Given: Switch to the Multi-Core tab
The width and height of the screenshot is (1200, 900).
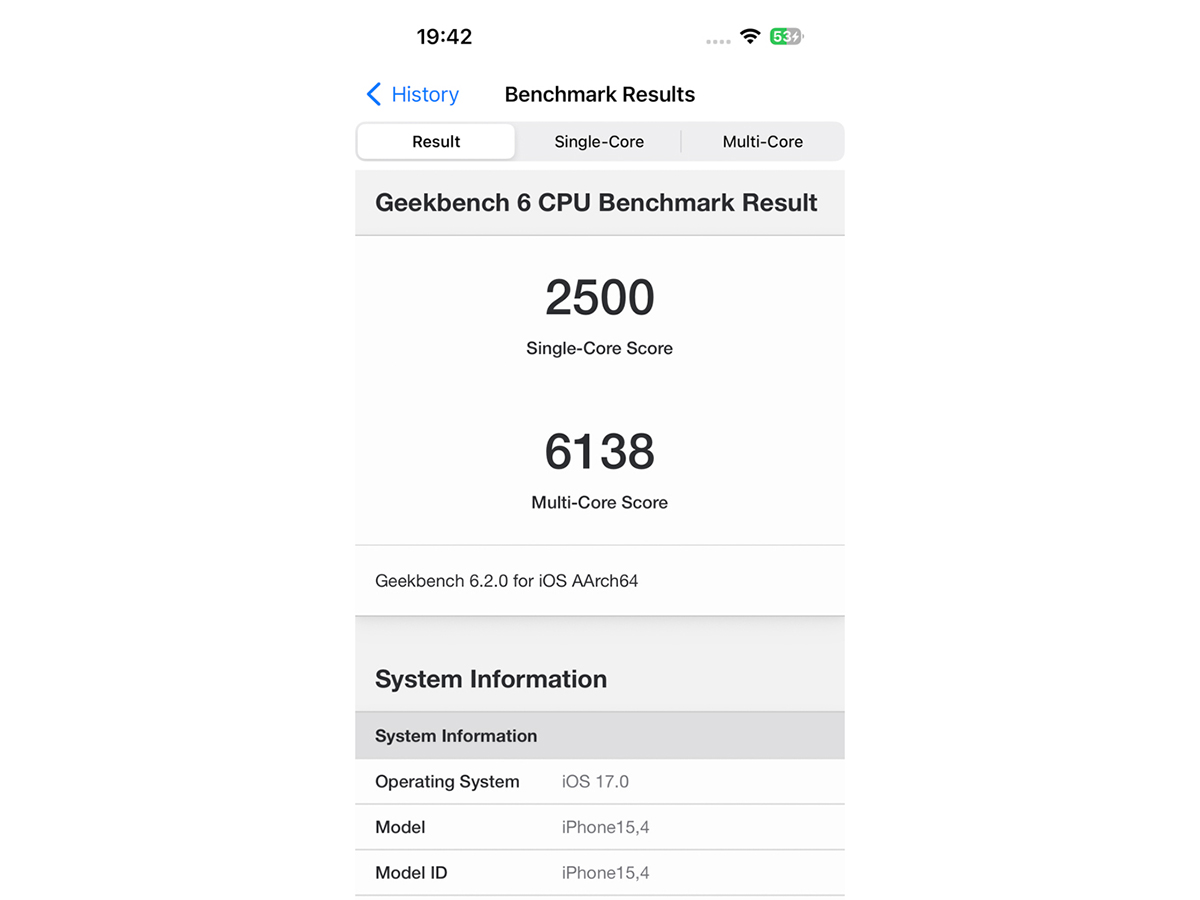Looking at the screenshot, I should pos(762,142).
